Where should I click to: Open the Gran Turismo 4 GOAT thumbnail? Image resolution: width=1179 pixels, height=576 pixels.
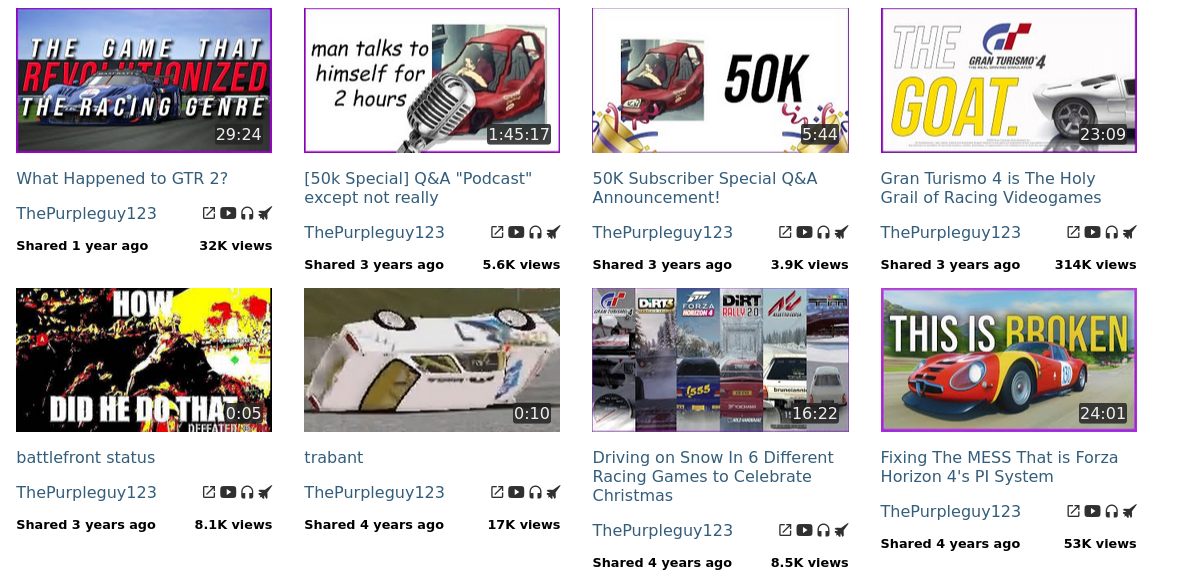pyautogui.click(x=1008, y=81)
